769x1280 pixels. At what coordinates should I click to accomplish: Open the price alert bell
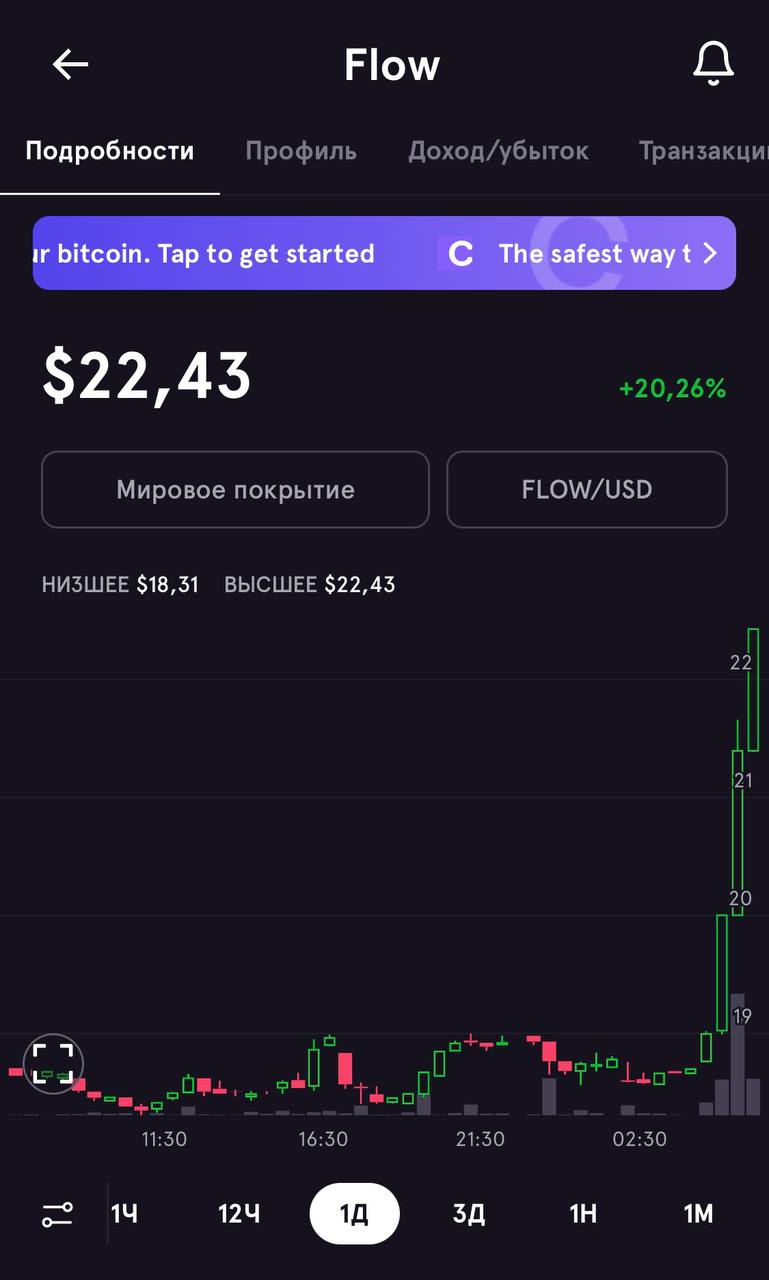(713, 65)
